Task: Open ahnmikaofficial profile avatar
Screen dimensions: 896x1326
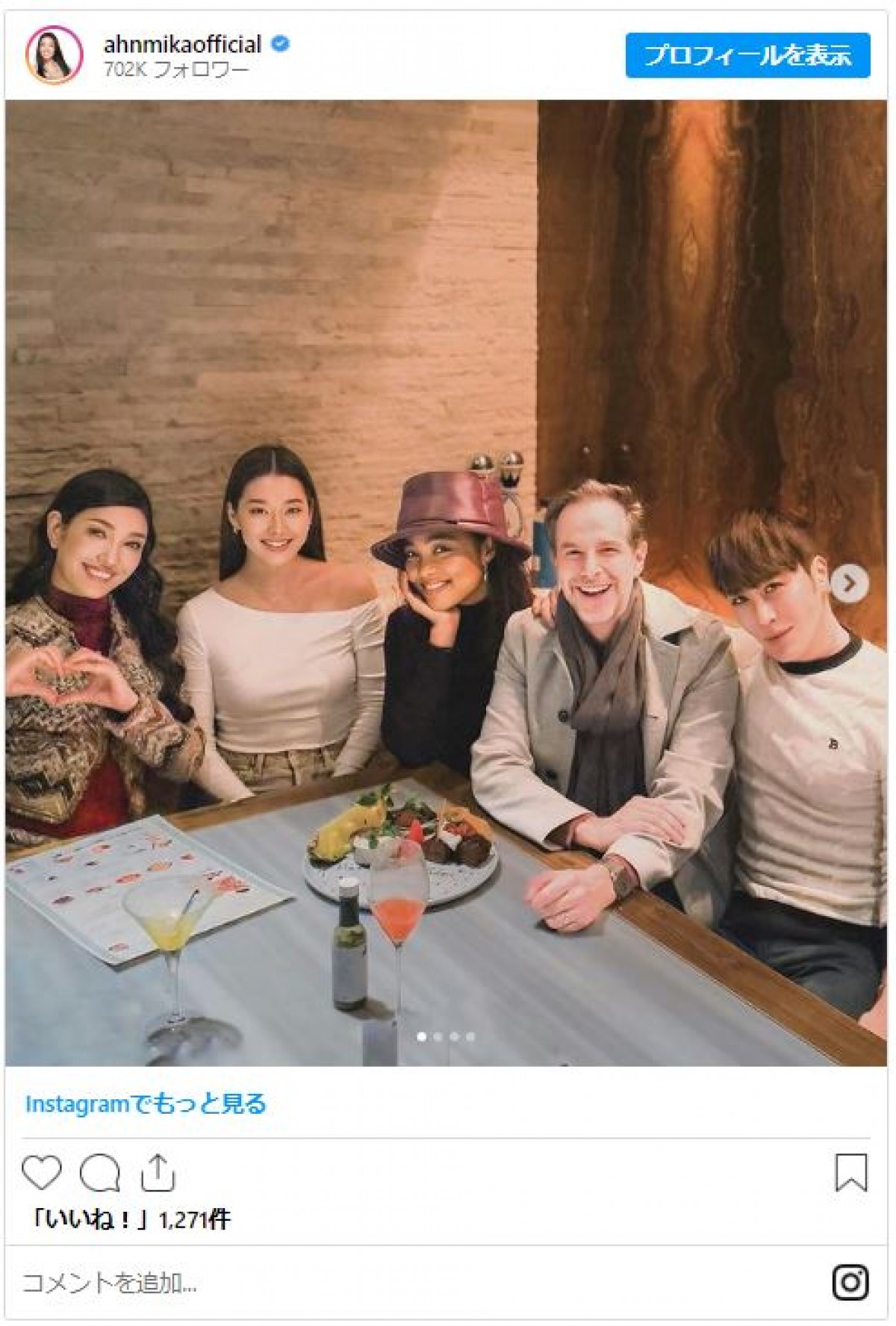Action: tap(54, 55)
